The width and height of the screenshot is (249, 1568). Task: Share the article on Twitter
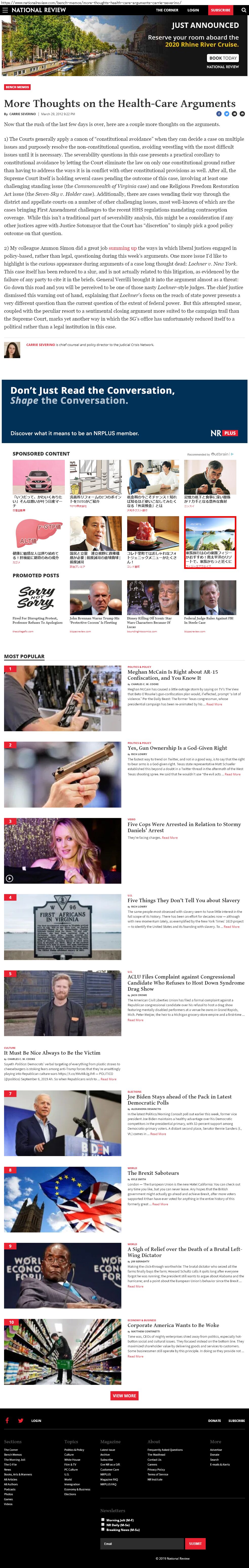point(226,114)
